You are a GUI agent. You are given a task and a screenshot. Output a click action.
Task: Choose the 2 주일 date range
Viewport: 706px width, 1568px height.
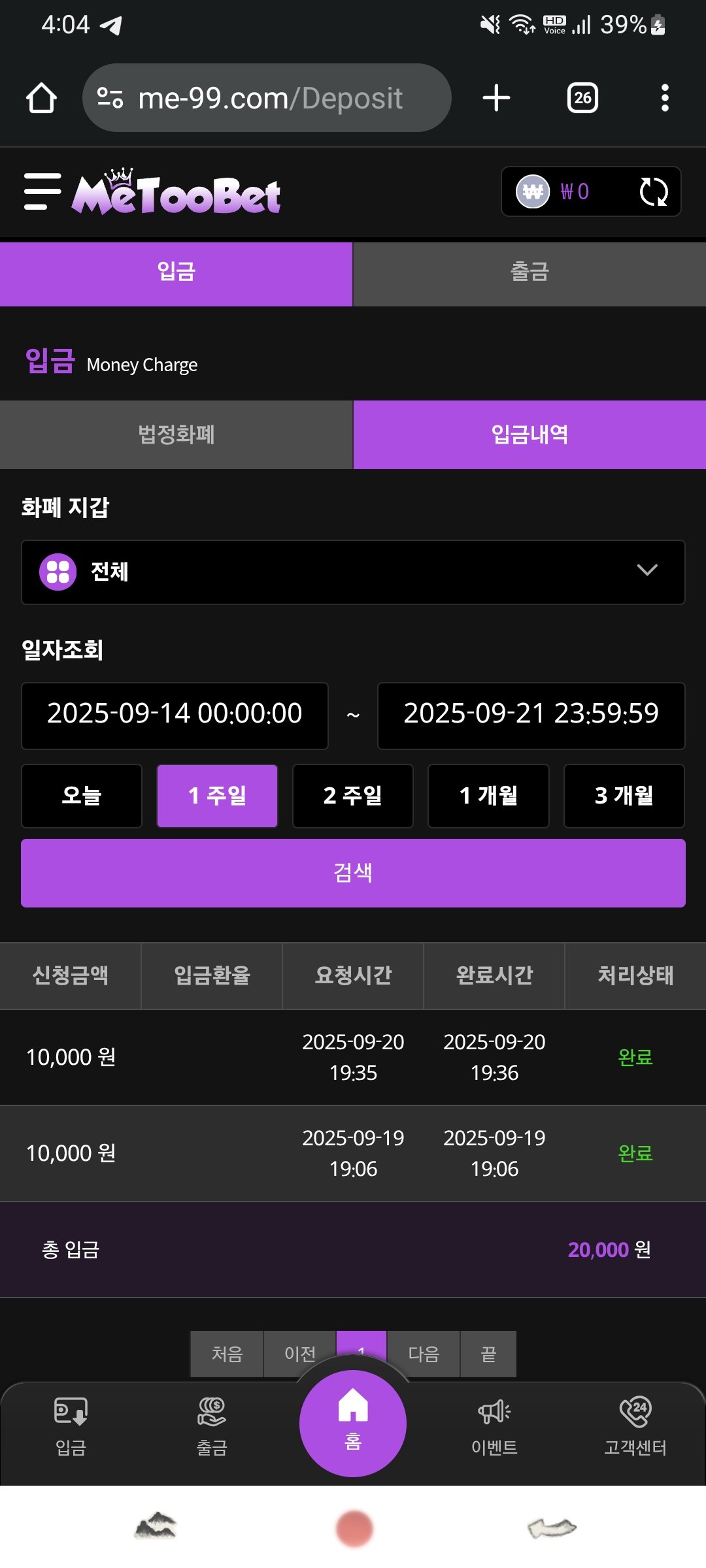(352, 796)
